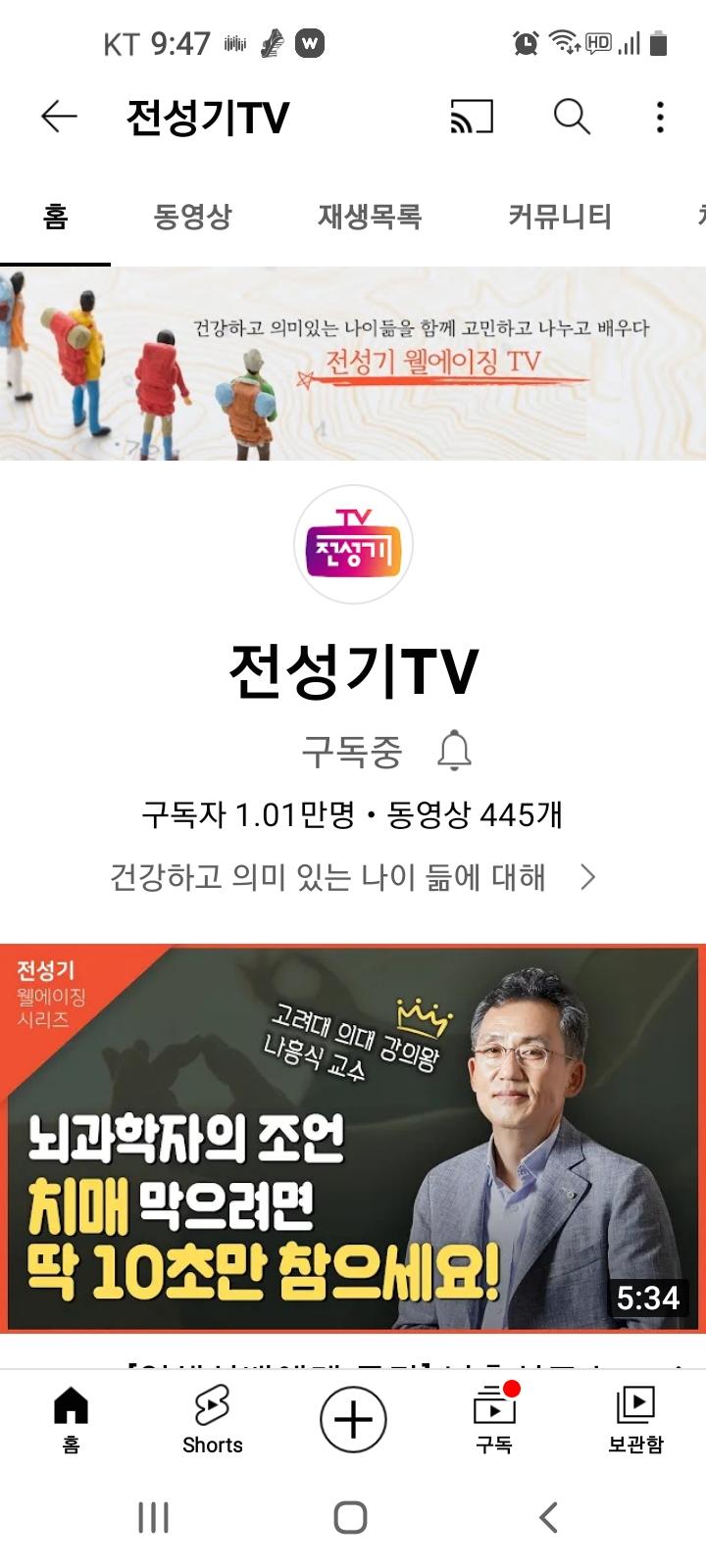This screenshot has width=706, height=1568.
Task: Switch to the 동영상 tab
Action: click(x=192, y=217)
